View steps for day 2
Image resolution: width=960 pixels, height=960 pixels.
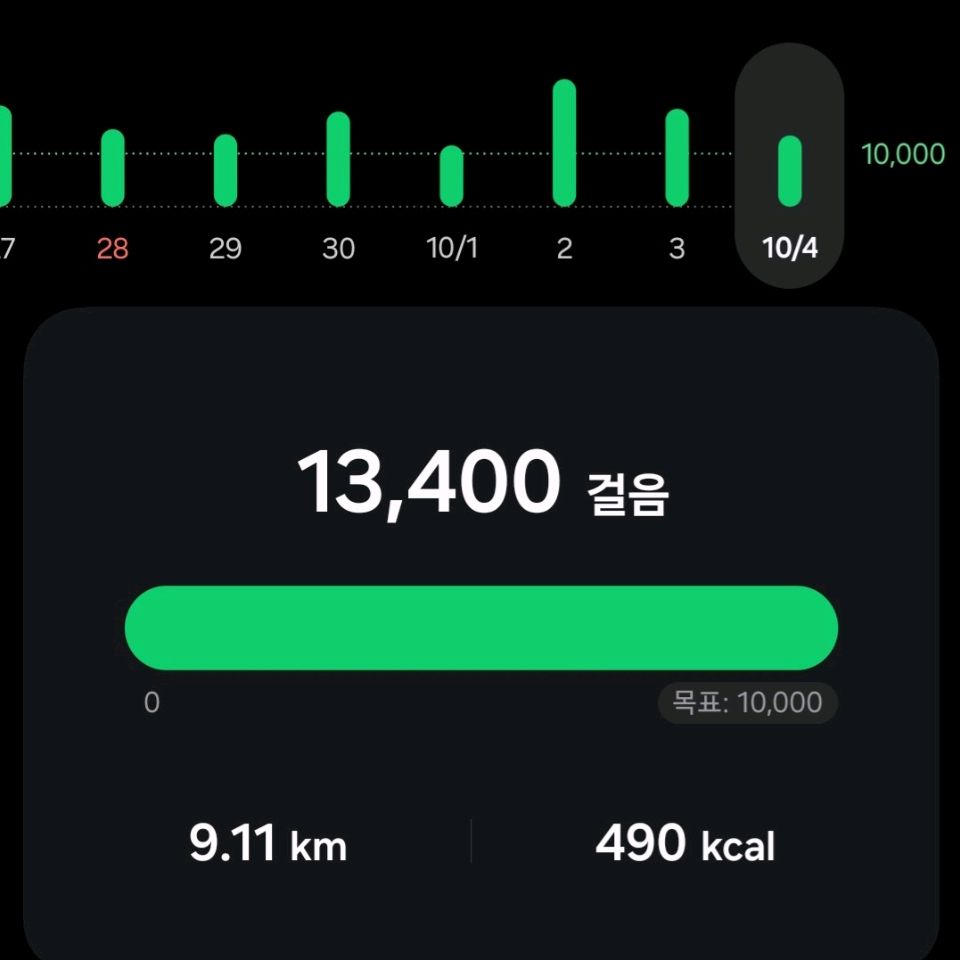[564, 143]
